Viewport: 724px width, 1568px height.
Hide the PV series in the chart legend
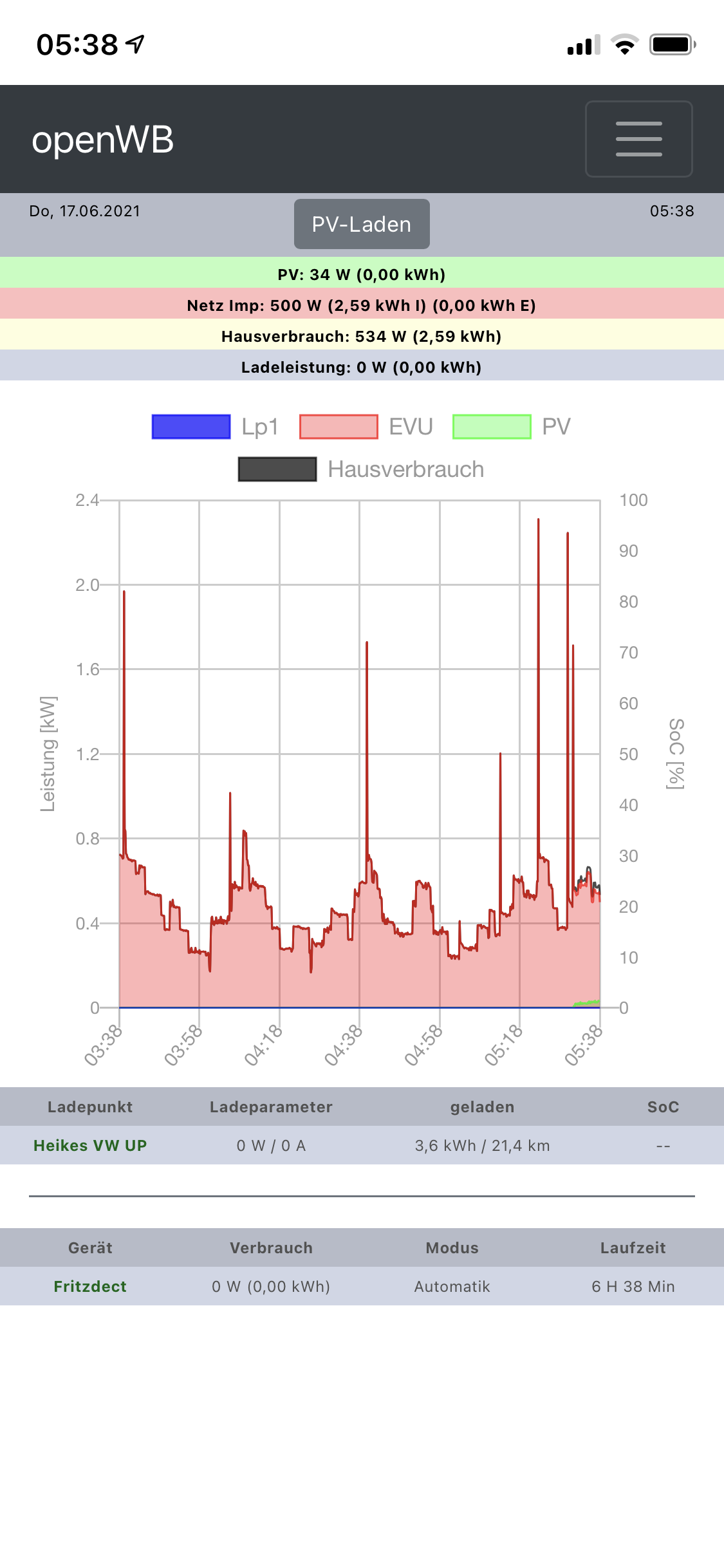(512, 427)
